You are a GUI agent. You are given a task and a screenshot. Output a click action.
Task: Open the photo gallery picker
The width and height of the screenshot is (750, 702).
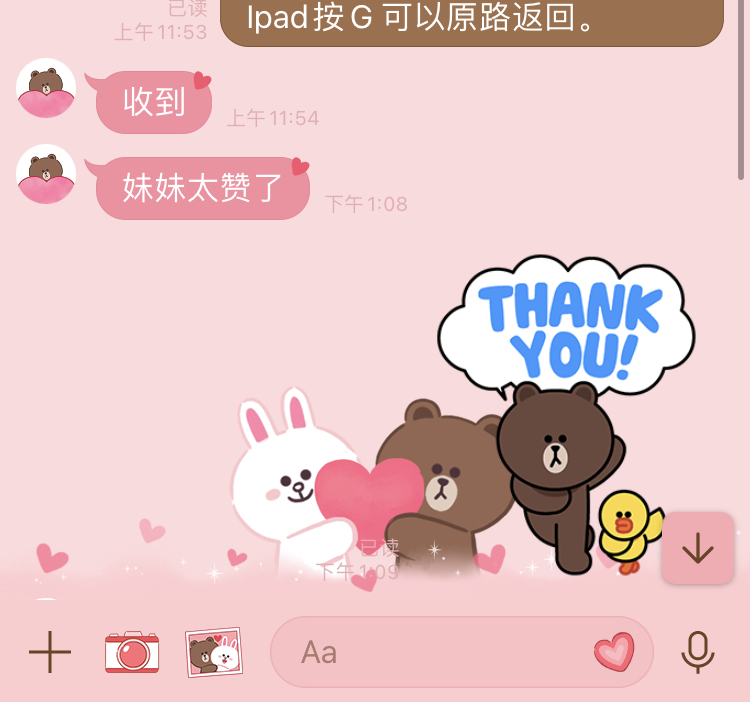point(214,653)
